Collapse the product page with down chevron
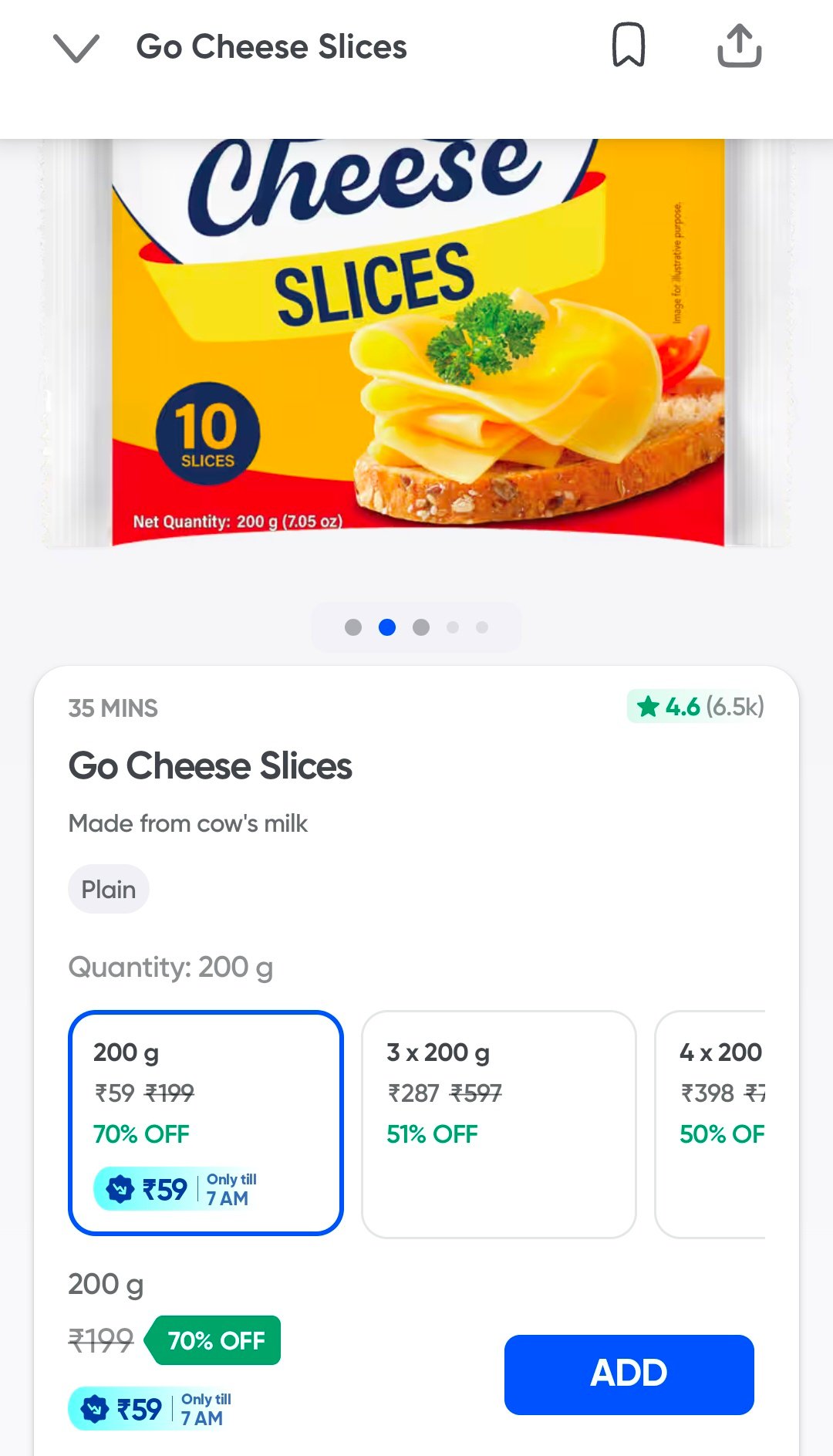 (76, 48)
